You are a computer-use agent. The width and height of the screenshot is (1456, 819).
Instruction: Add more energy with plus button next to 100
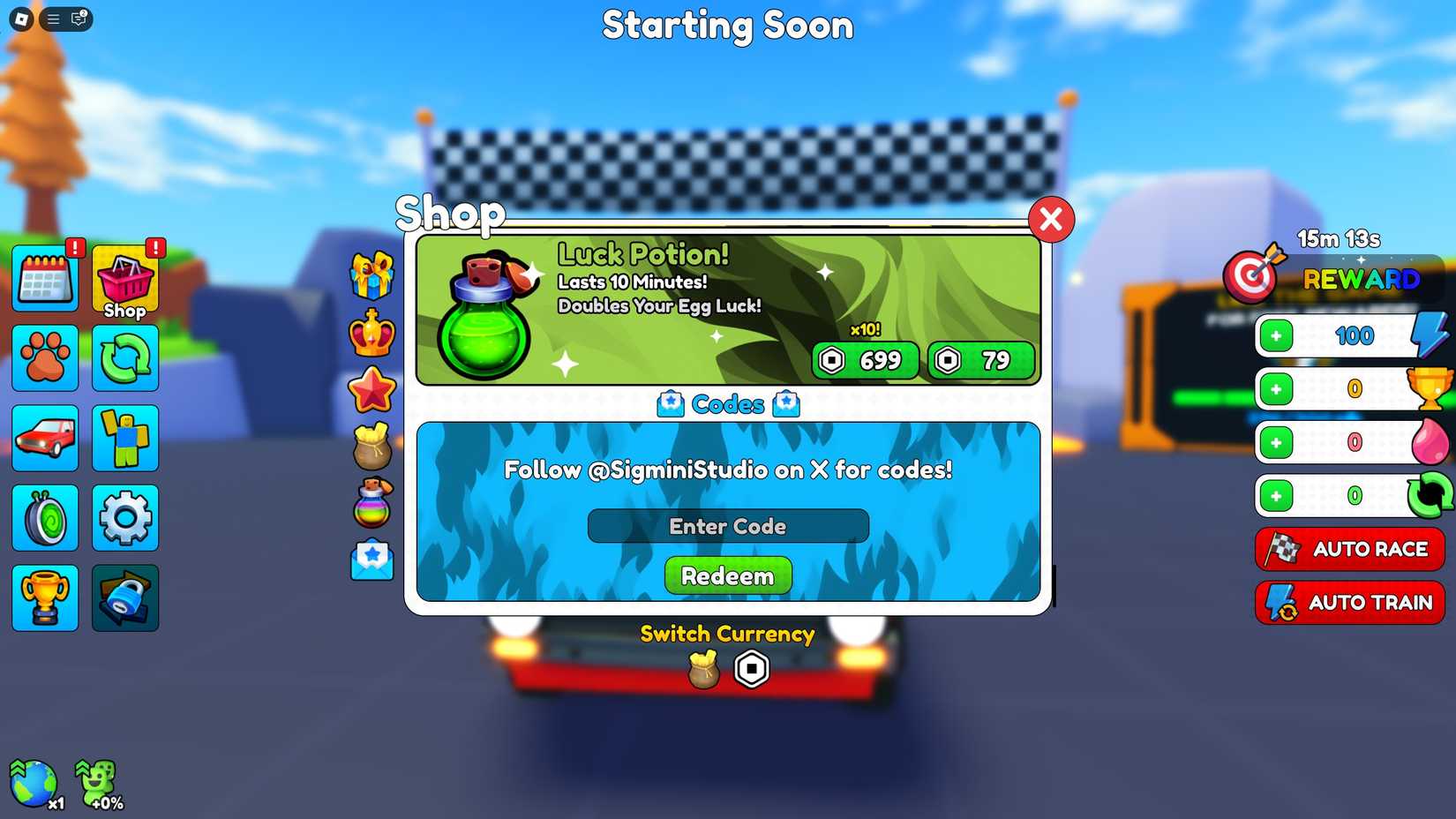pyautogui.click(x=1276, y=336)
